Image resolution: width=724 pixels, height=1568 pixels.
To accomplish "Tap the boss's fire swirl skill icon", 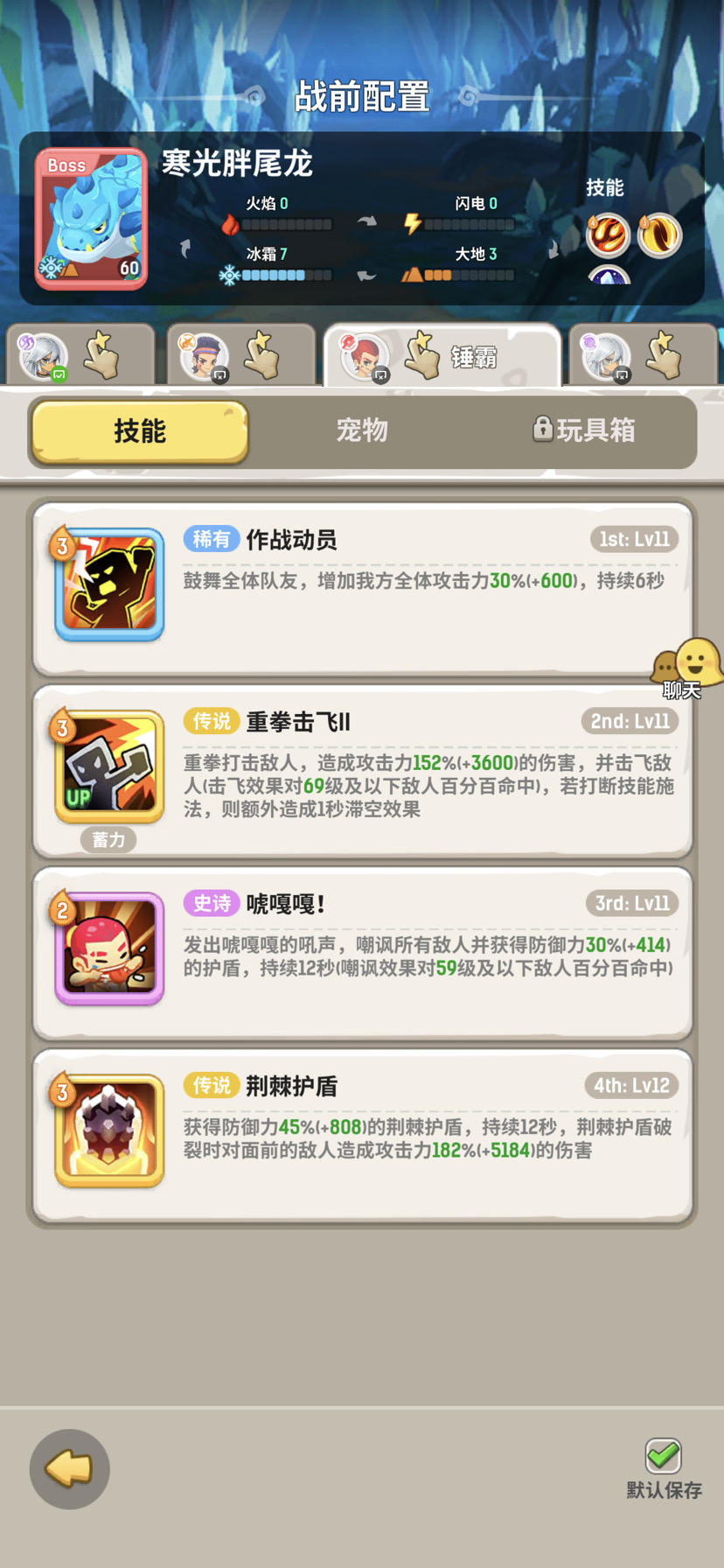I will click(608, 234).
